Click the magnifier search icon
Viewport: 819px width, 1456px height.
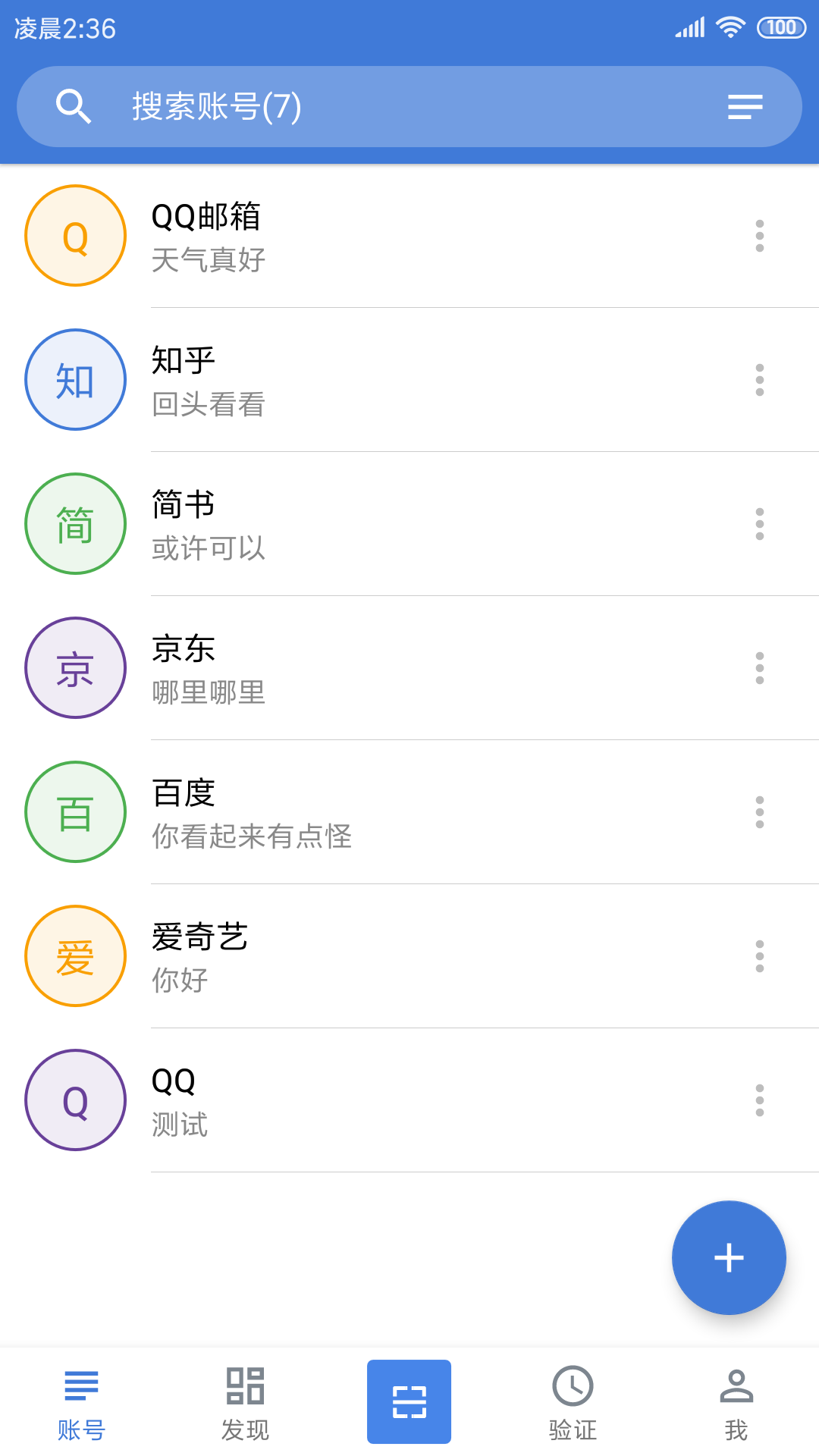pyautogui.click(x=74, y=106)
